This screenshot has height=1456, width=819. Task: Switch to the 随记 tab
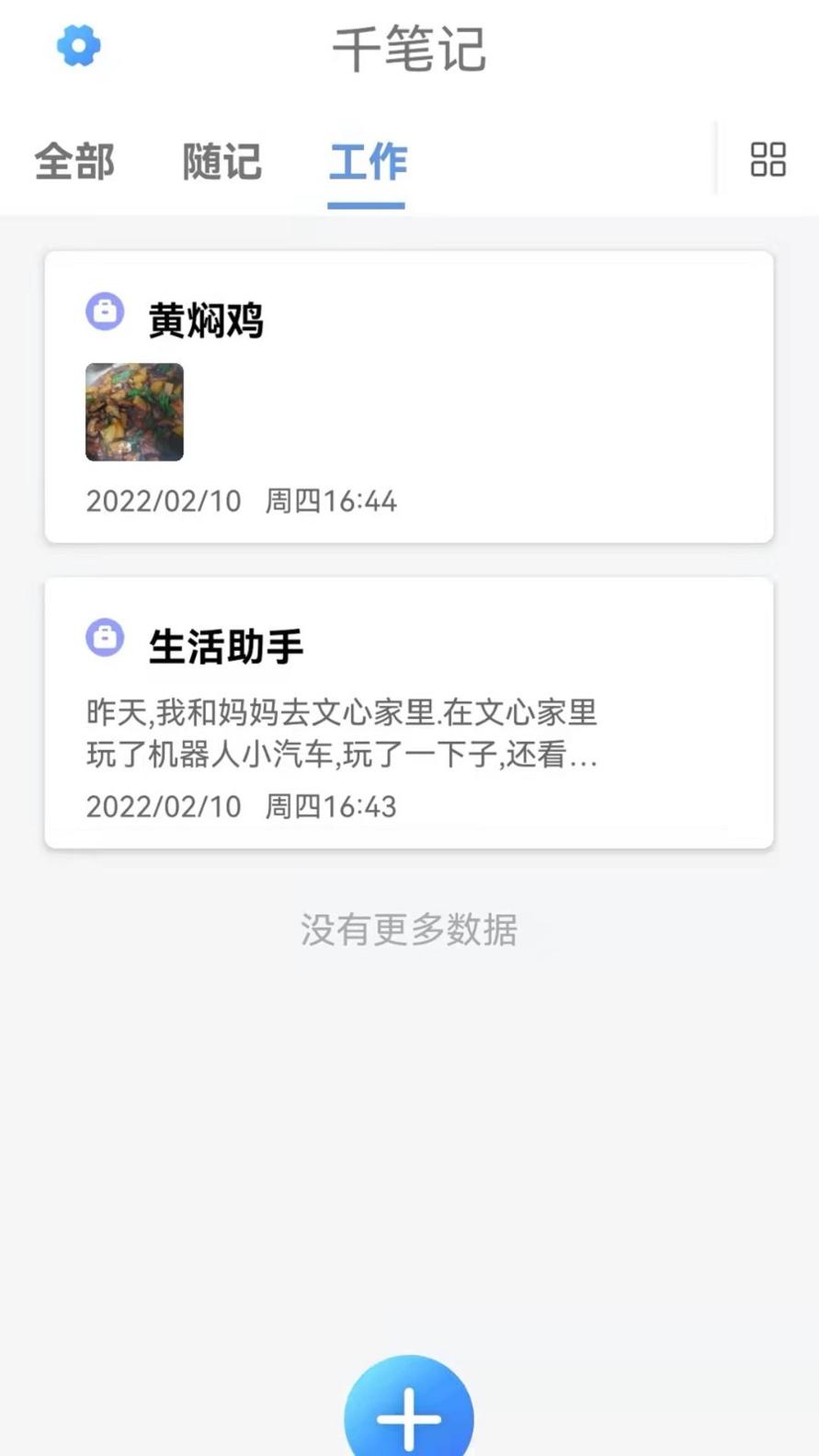pyautogui.click(x=222, y=162)
